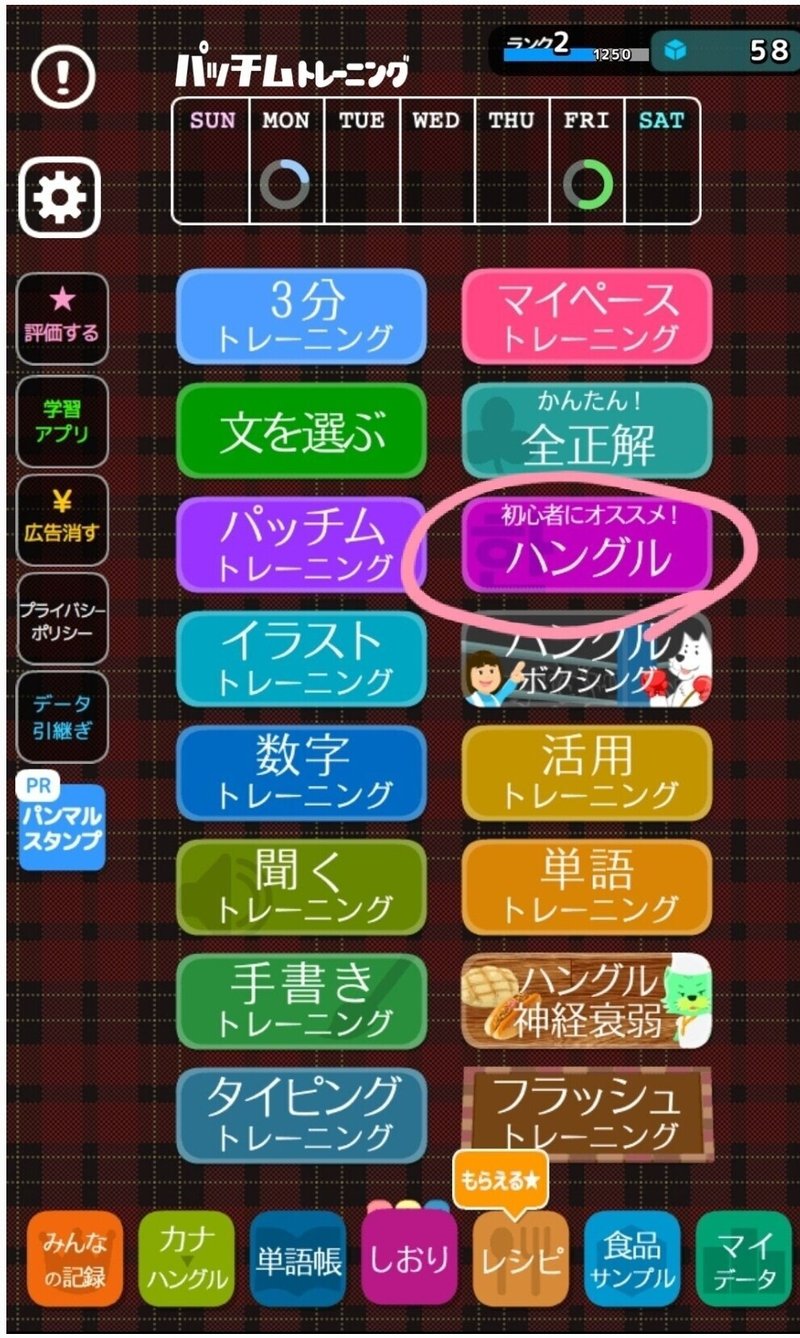Open データ引継ぎ
Screen dimensions: 800x1338
[x=62, y=717]
